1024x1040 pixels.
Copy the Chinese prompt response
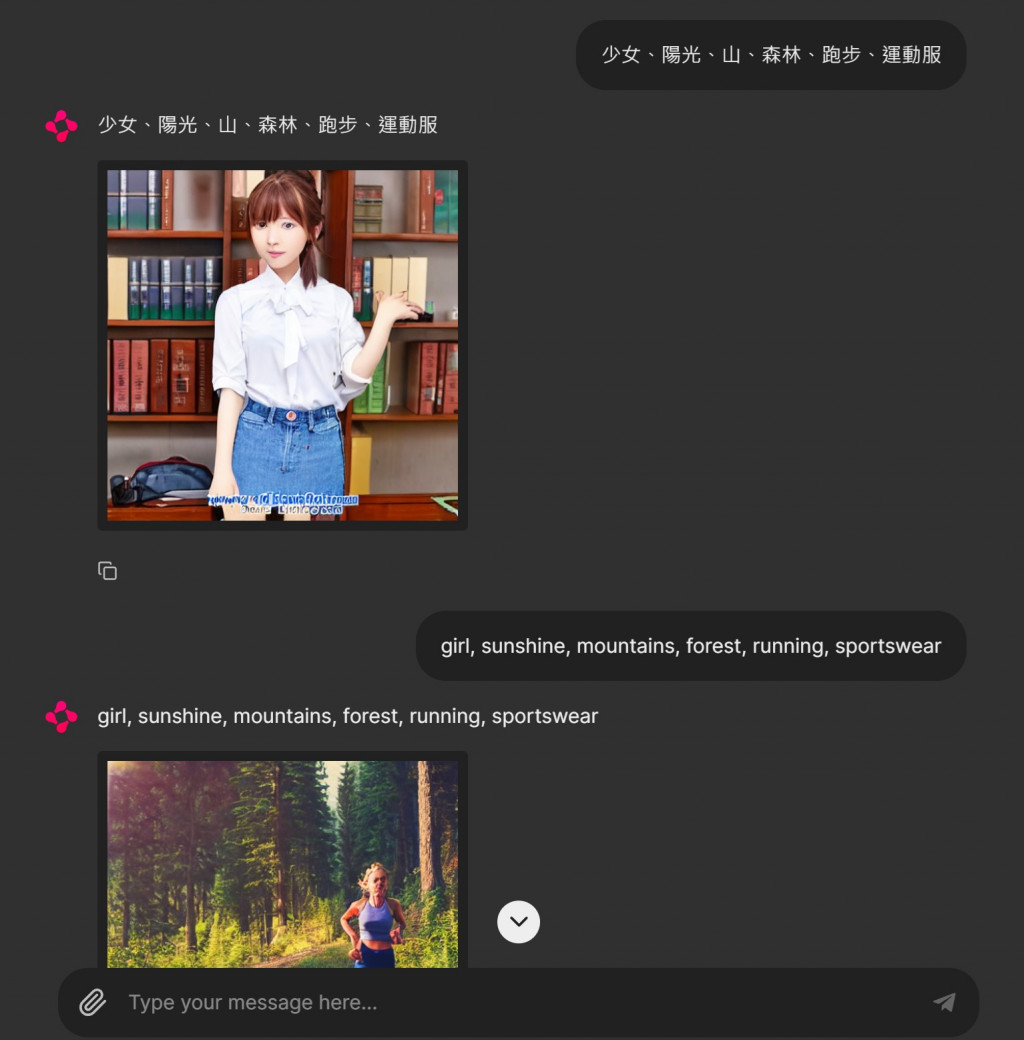[x=107, y=571]
